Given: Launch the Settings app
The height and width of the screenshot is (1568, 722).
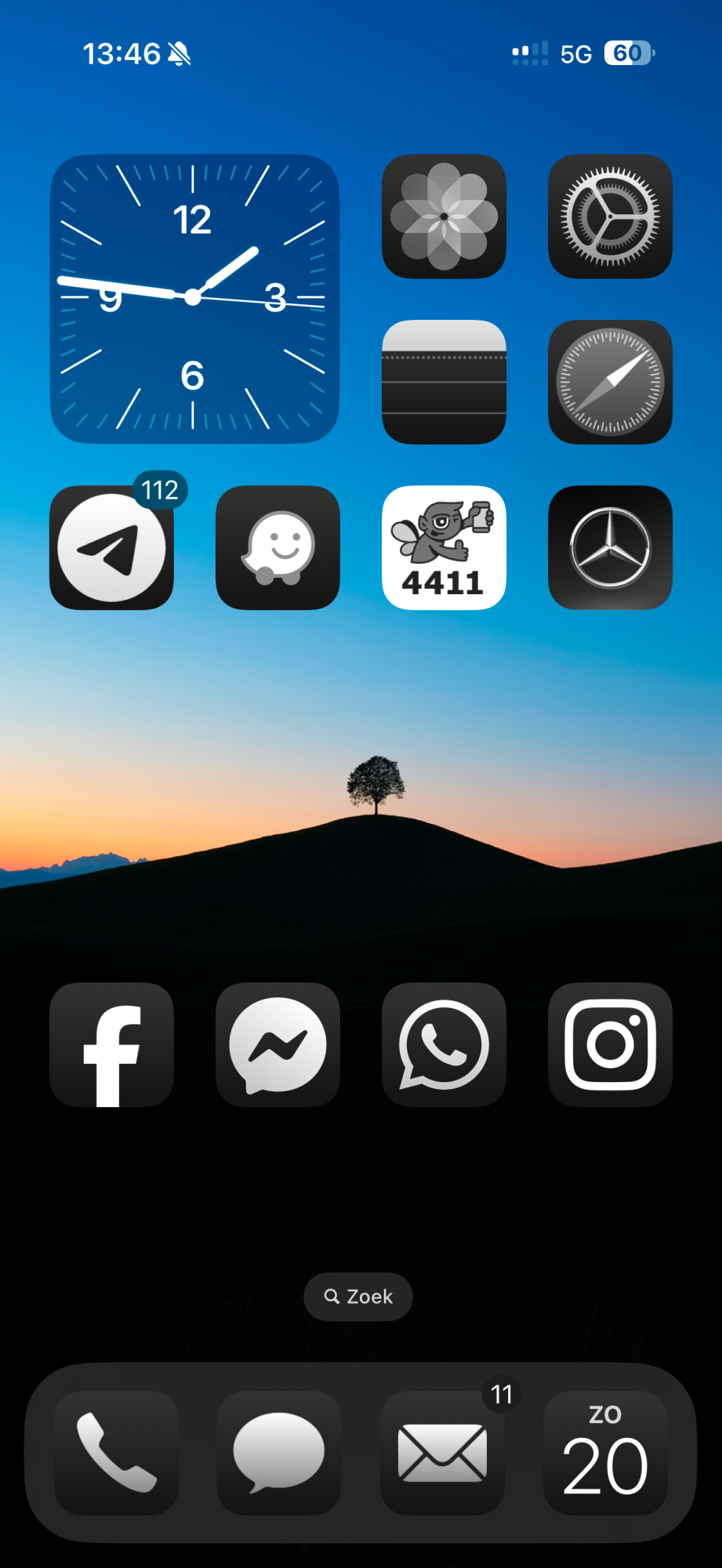Looking at the screenshot, I should (x=610, y=216).
